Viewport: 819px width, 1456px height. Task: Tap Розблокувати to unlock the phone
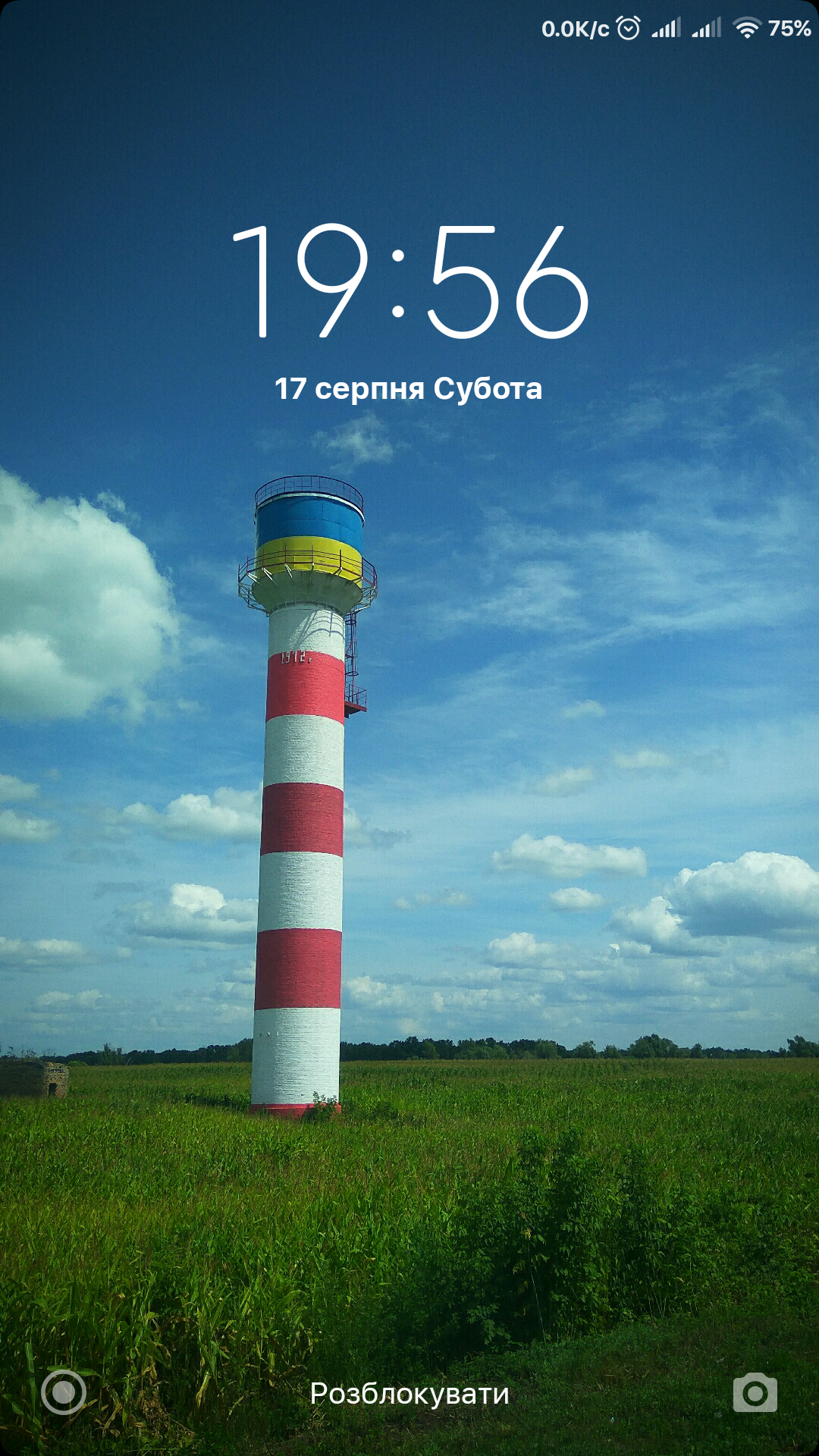point(409,1394)
